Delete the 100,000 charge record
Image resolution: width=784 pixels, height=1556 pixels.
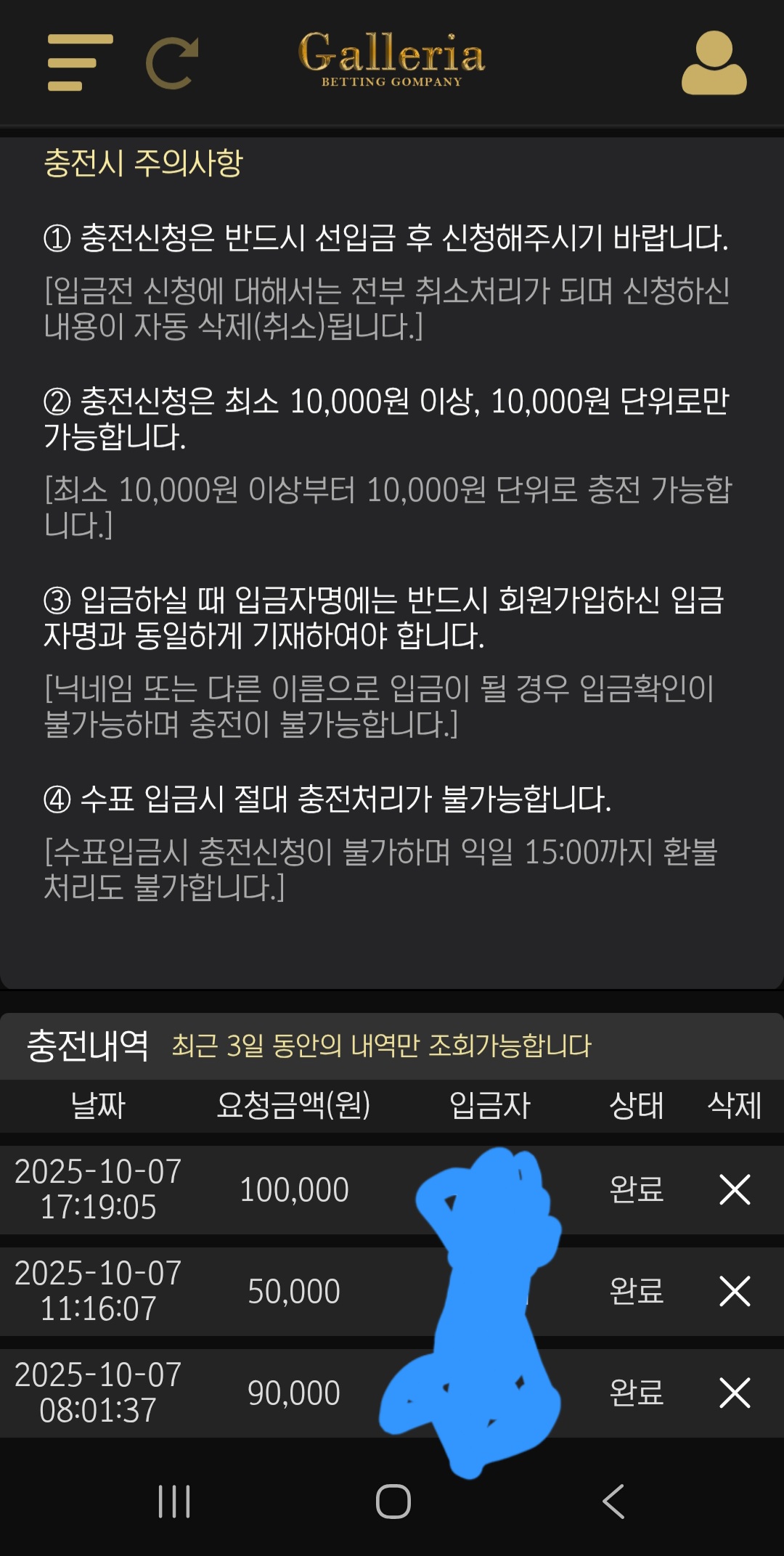click(x=735, y=1189)
